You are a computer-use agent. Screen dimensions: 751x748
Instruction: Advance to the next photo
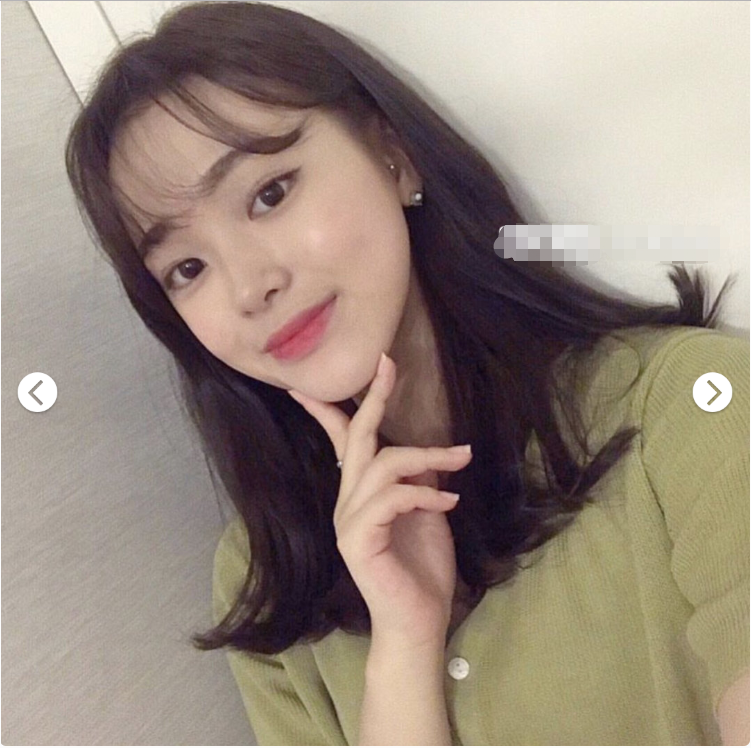[712, 392]
